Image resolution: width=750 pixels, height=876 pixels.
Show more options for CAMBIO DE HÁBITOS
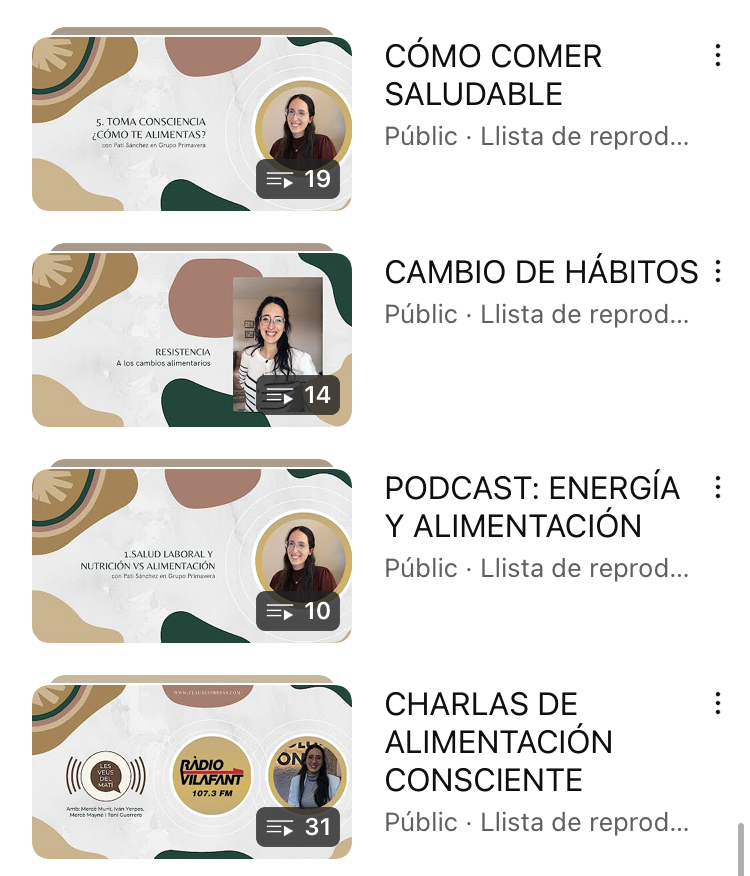[718, 271]
